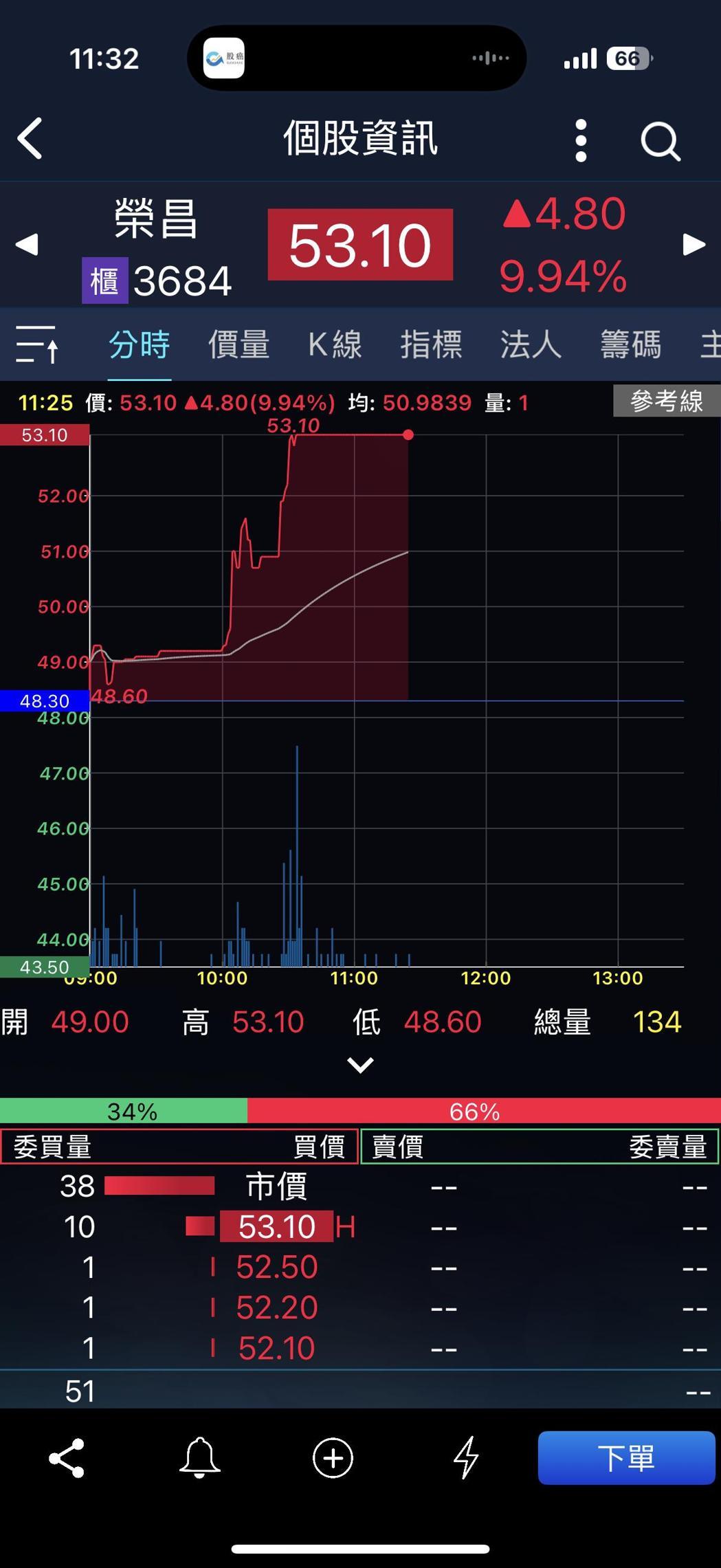Switch to the 價量 tab
Screen dimensions: 721x1568
tap(239, 344)
